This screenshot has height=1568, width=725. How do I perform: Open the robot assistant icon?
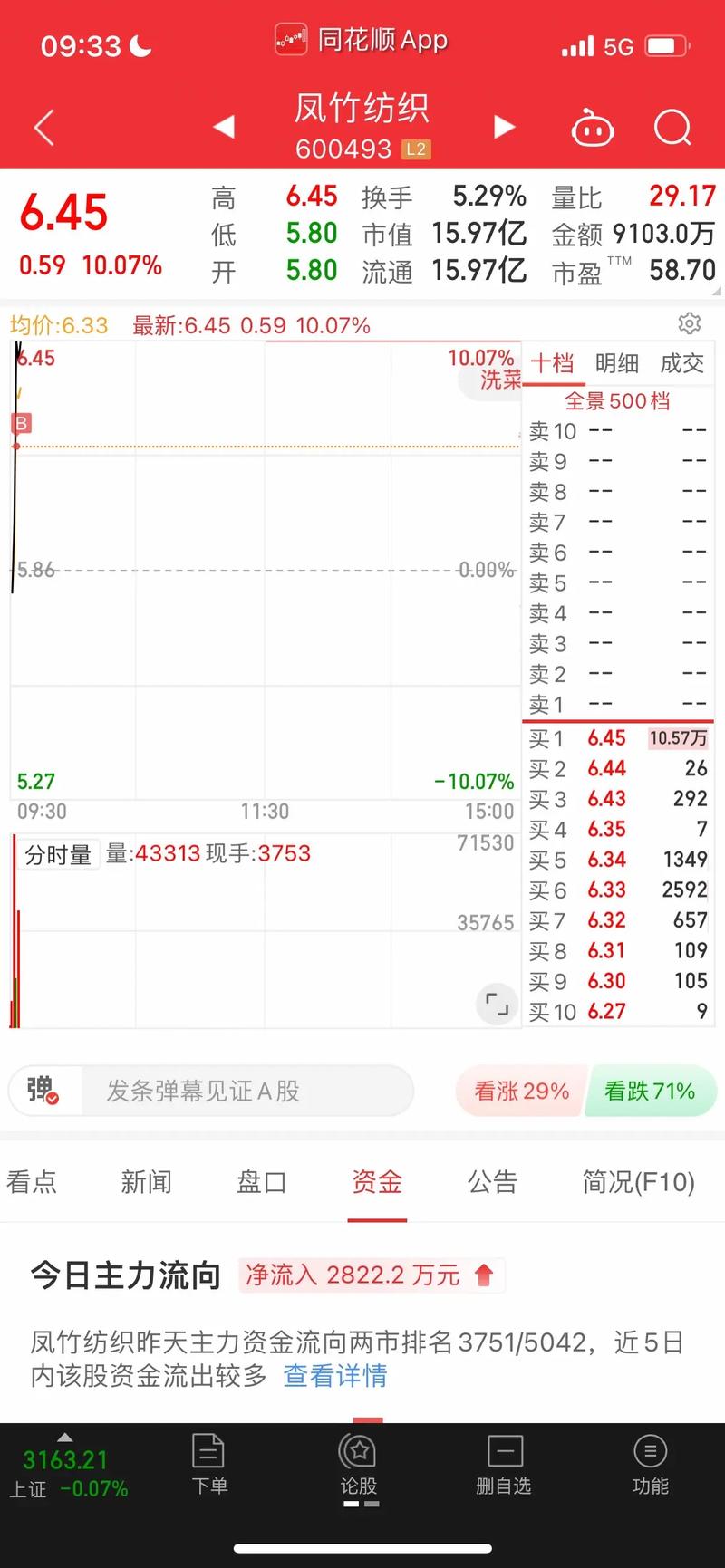[x=593, y=129]
